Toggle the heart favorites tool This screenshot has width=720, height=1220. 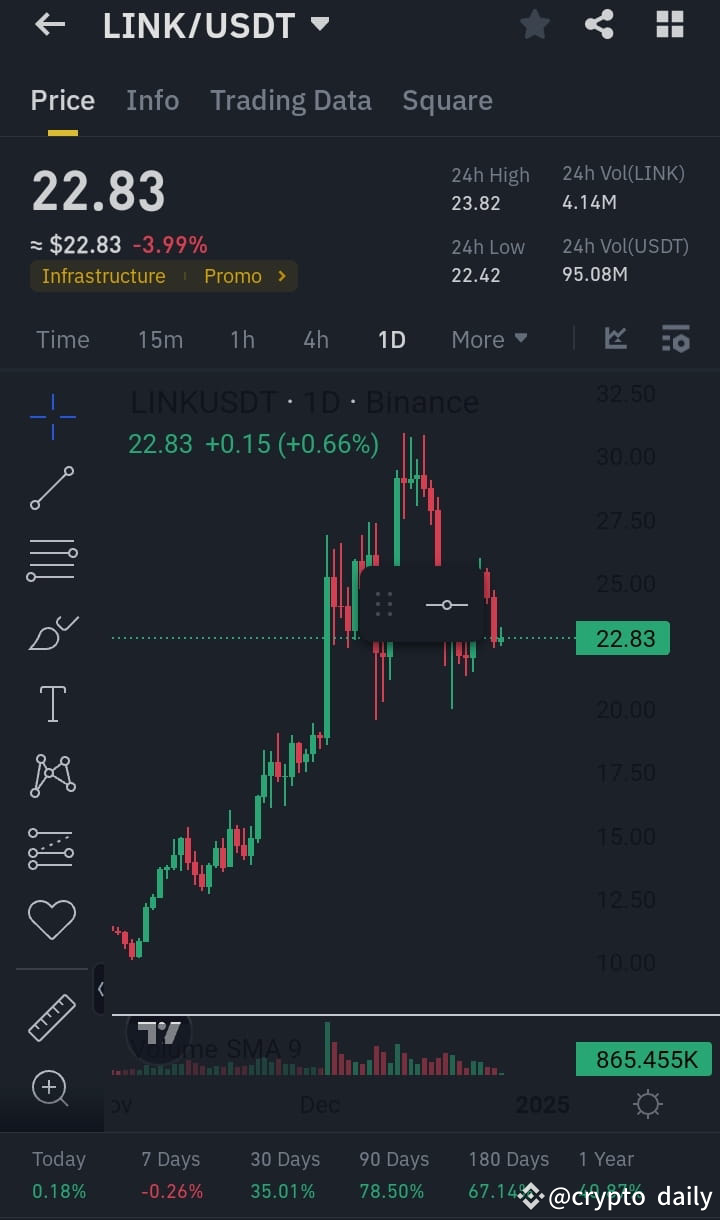[x=51, y=919]
